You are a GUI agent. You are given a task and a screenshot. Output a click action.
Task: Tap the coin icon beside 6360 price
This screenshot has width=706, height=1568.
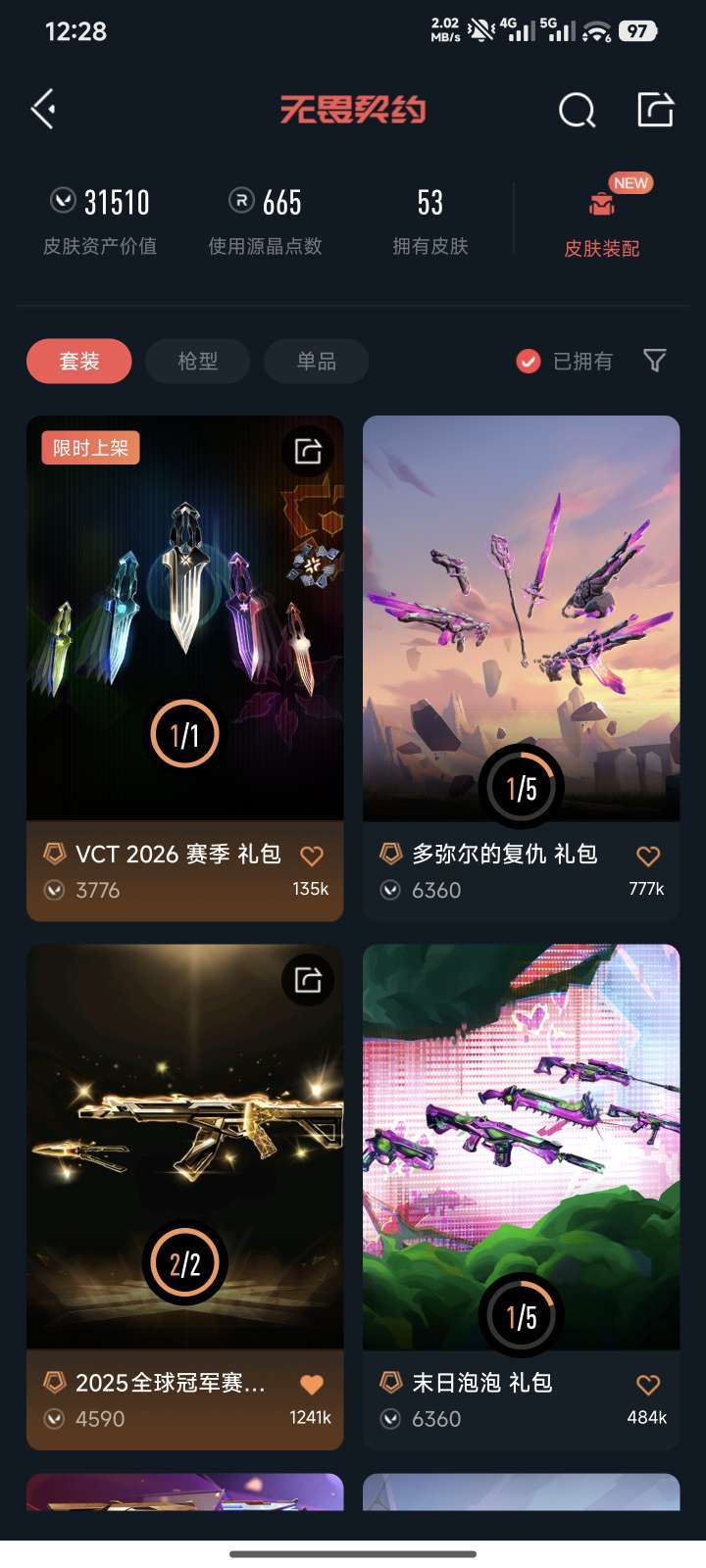391,890
